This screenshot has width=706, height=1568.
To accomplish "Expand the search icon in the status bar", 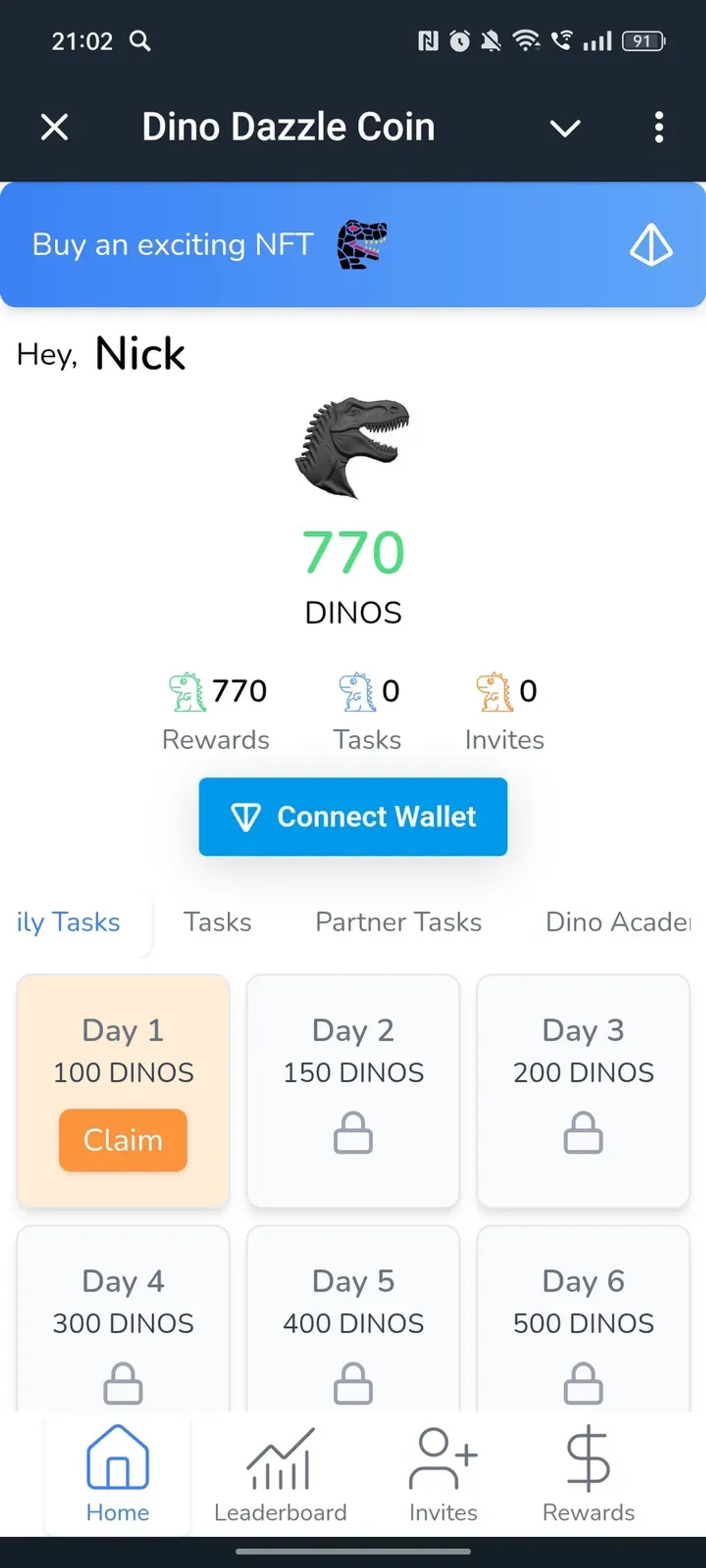I will tap(139, 41).
